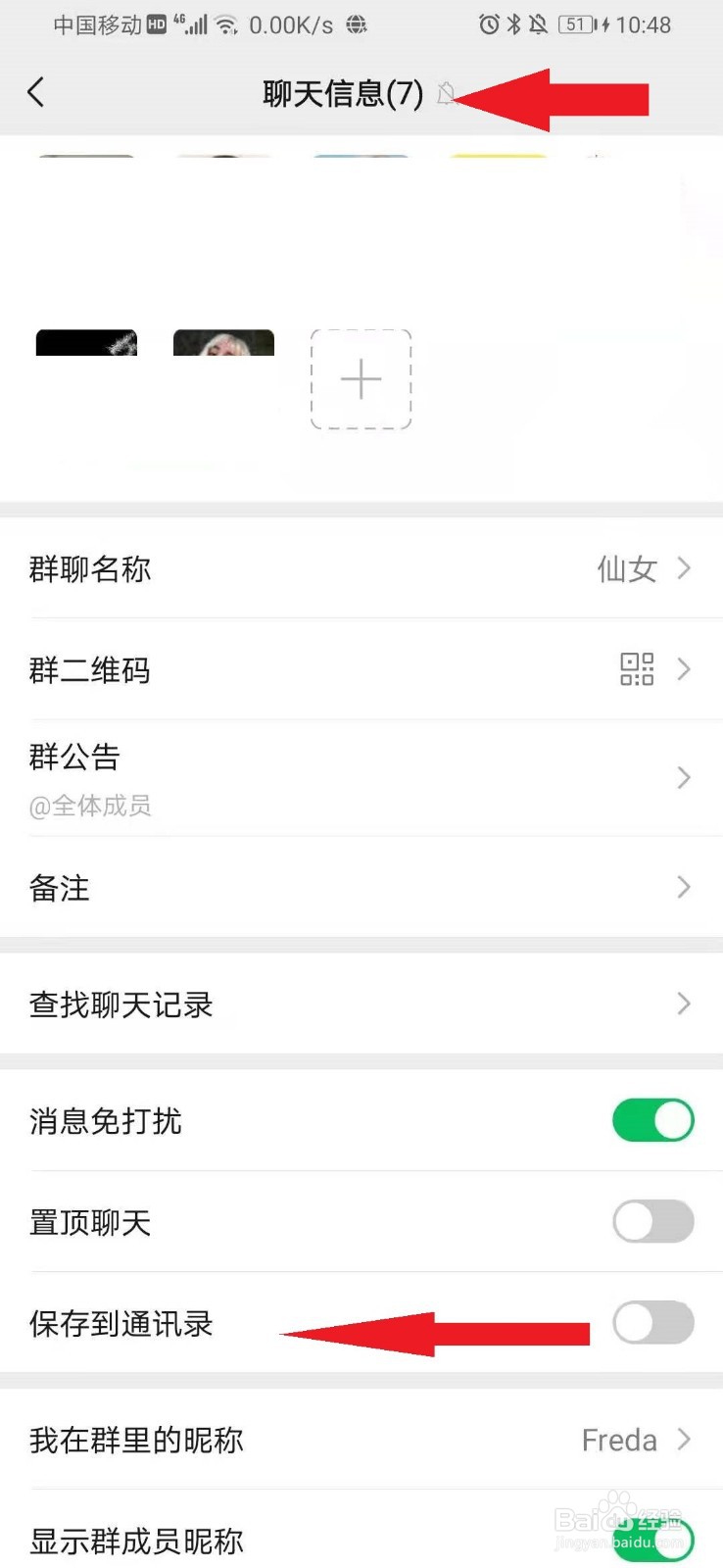723x1568 pixels.
Task: Tap the back arrow to exit chat info
Action: click(36, 91)
